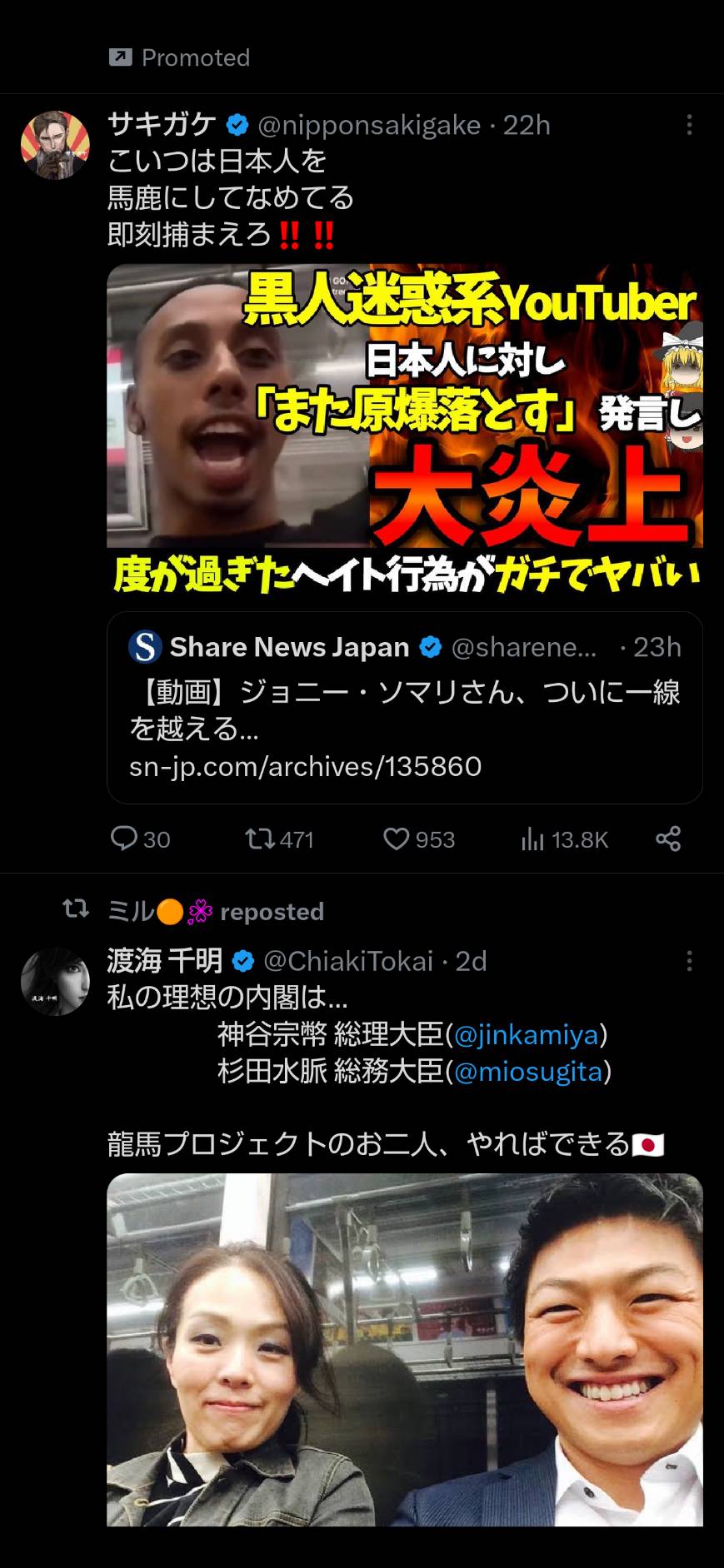Open 渡海 千明's profile avatar
Viewport: 724px width, 1568px height.
(x=55, y=981)
